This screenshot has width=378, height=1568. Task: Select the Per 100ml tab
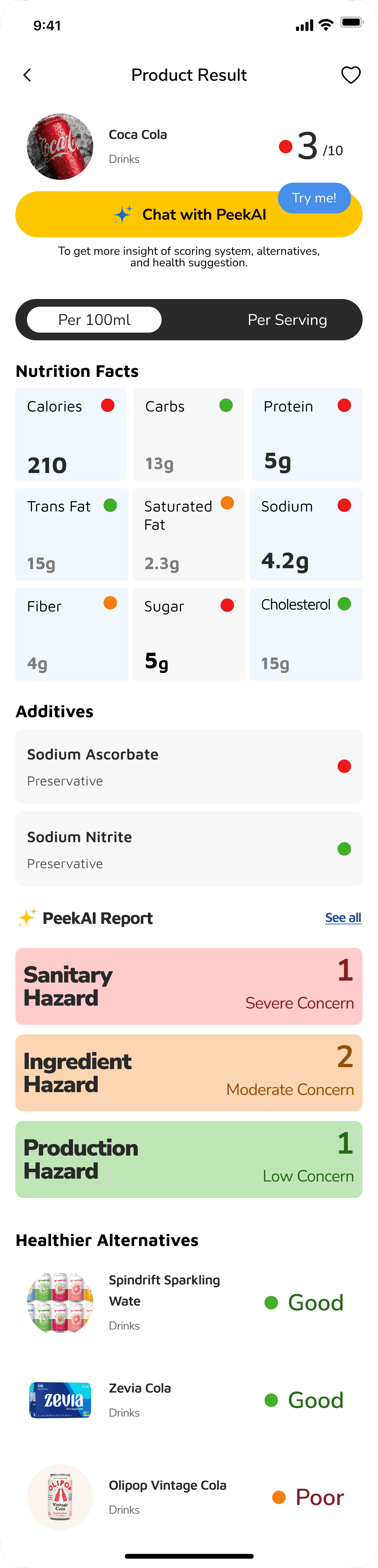(x=94, y=319)
